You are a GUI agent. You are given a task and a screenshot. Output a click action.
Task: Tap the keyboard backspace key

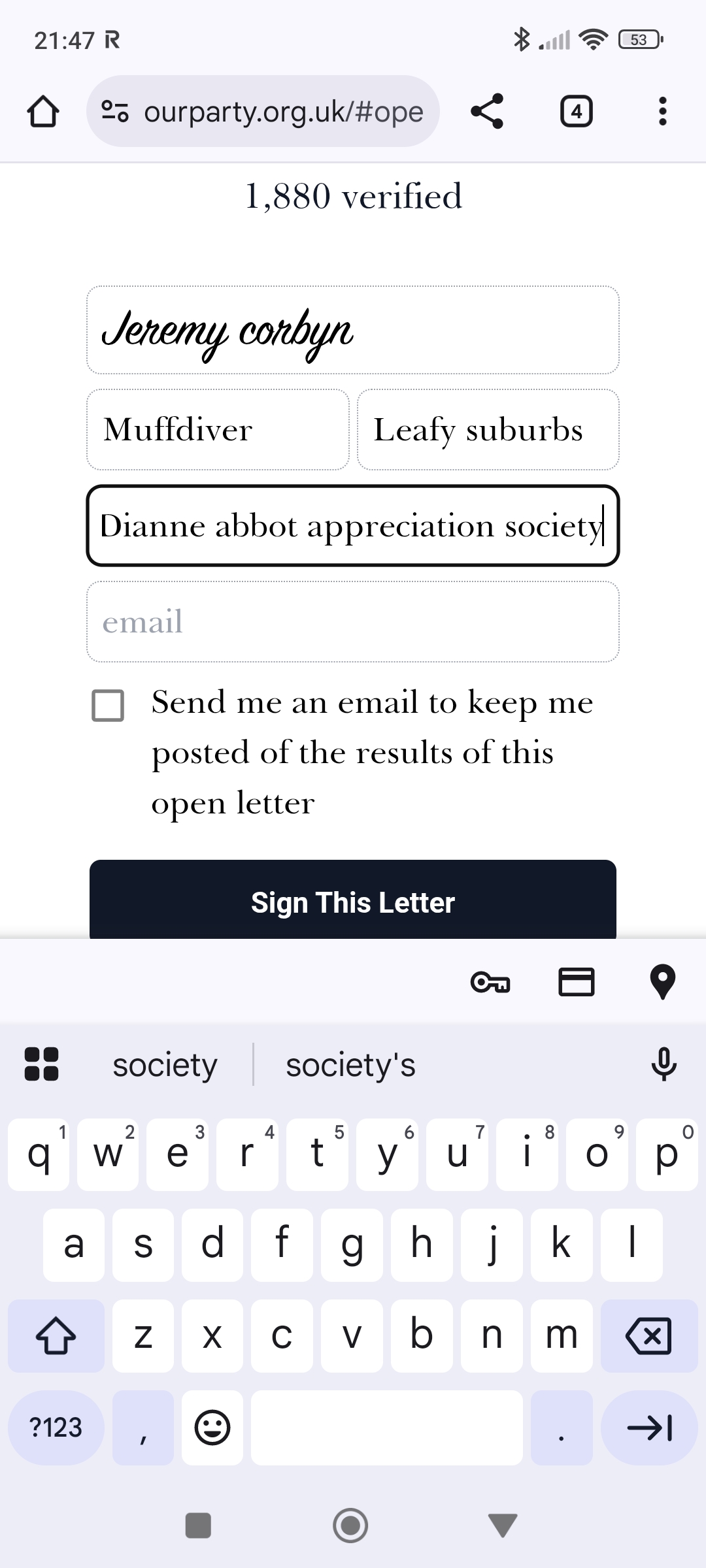(648, 1336)
